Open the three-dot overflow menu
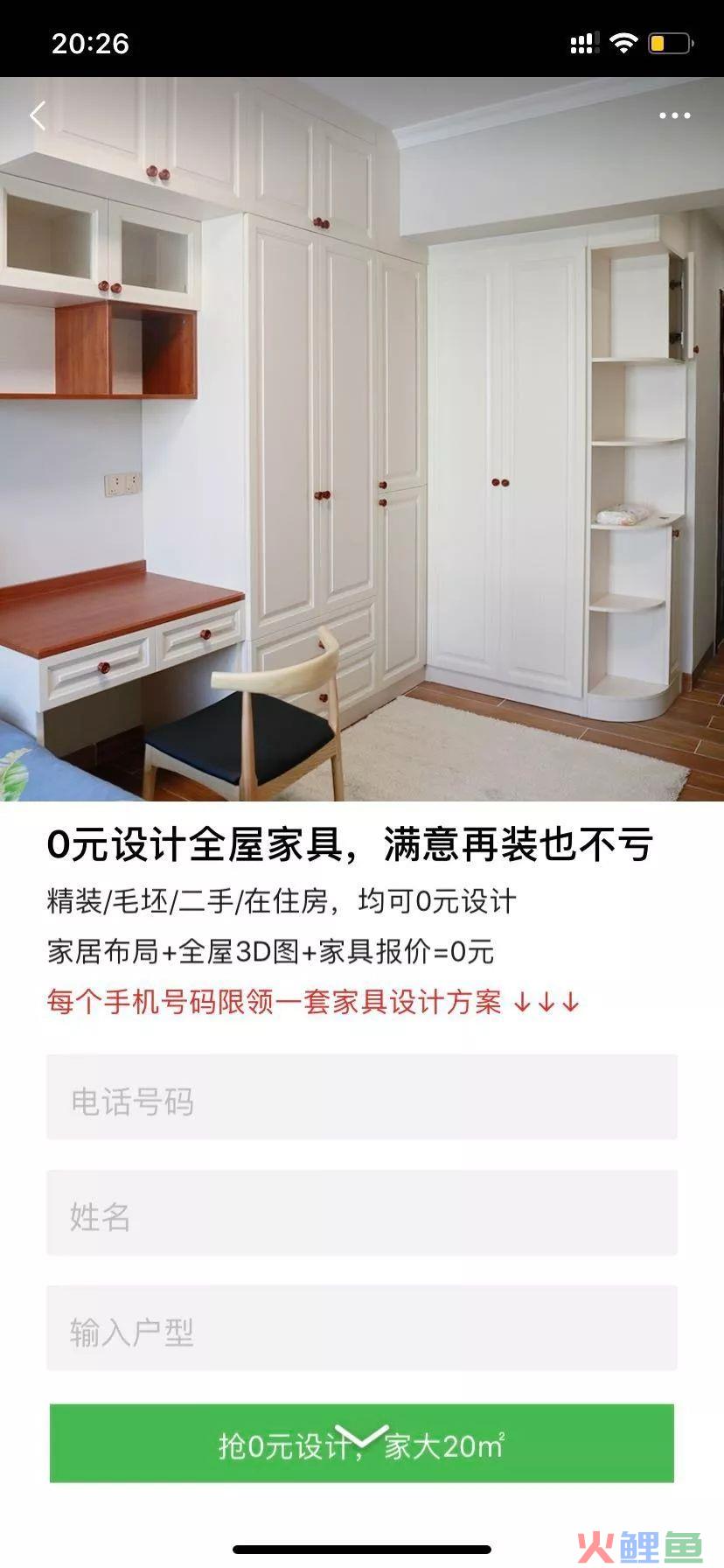This screenshot has width=724, height=1568. [x=674, y=115]
